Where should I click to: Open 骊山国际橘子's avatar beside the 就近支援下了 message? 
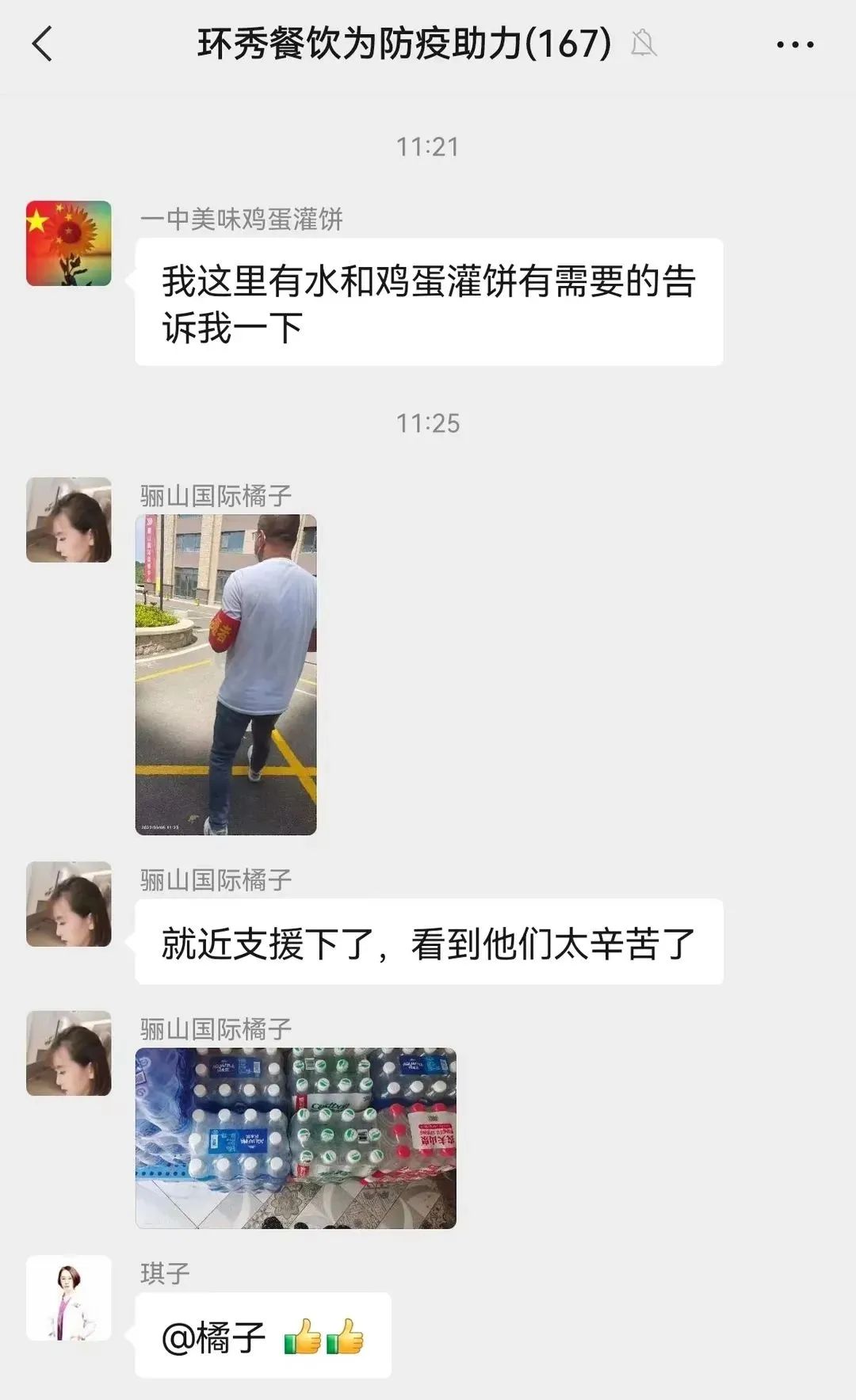point(69,904)
